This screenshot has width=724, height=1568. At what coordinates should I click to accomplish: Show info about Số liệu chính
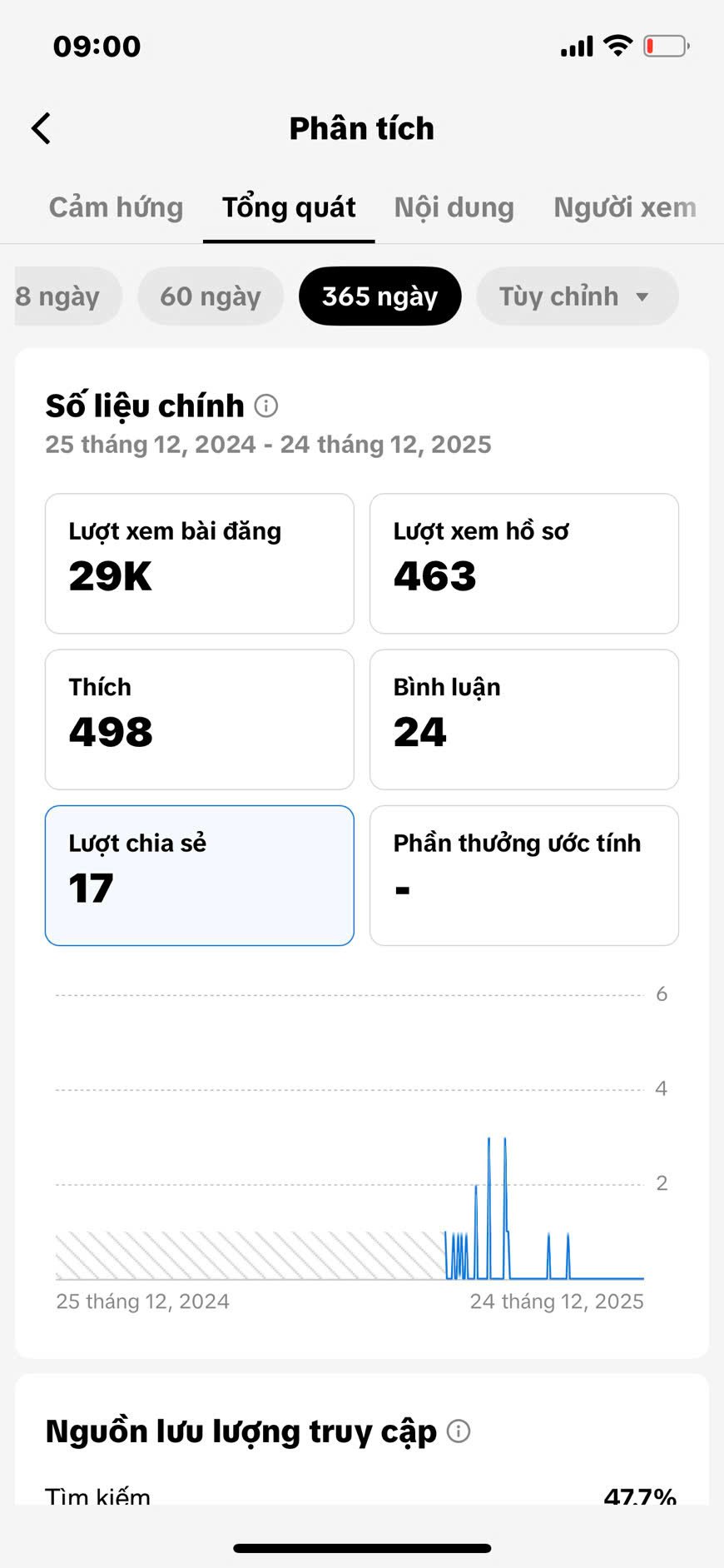tap(266, 406)
